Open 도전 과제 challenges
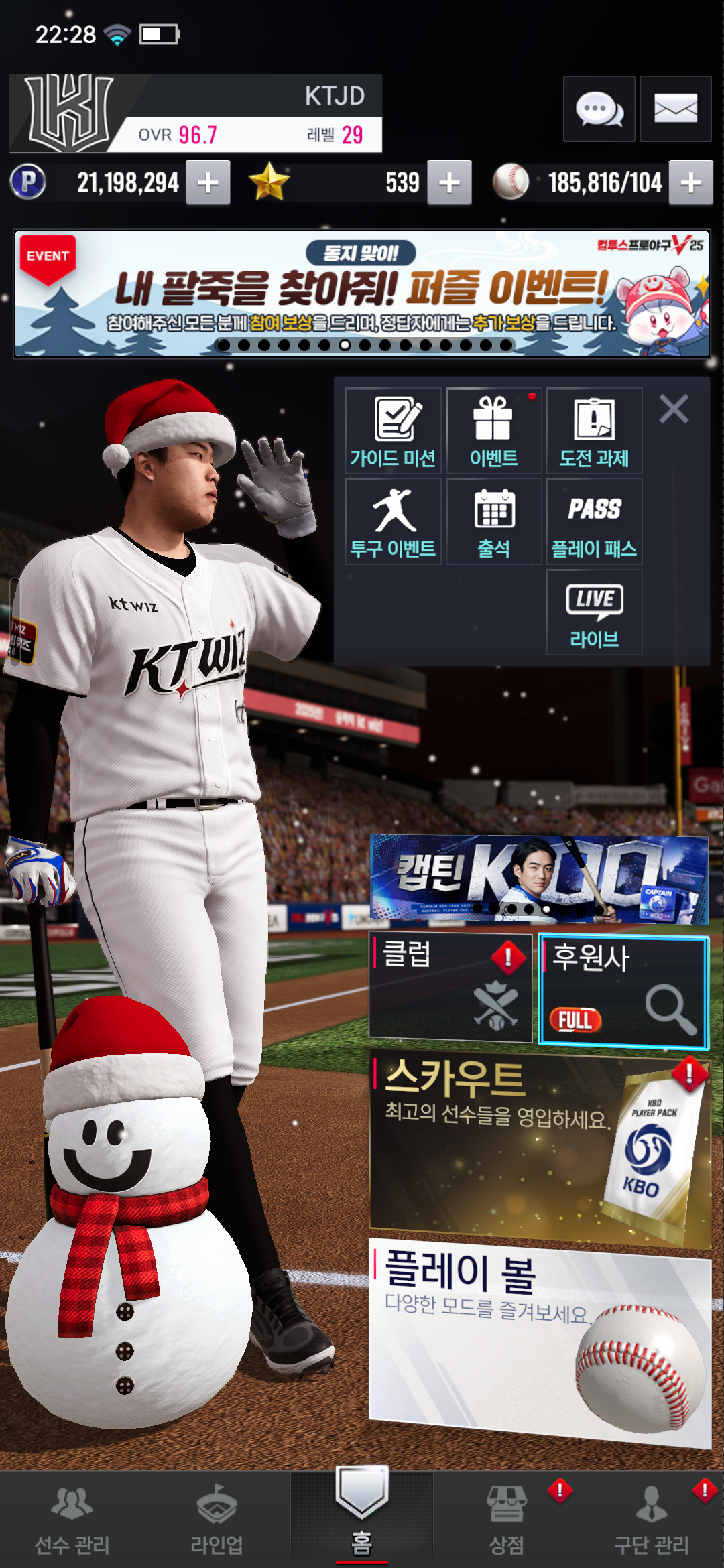724x1568 pixels. pos(594,431)
